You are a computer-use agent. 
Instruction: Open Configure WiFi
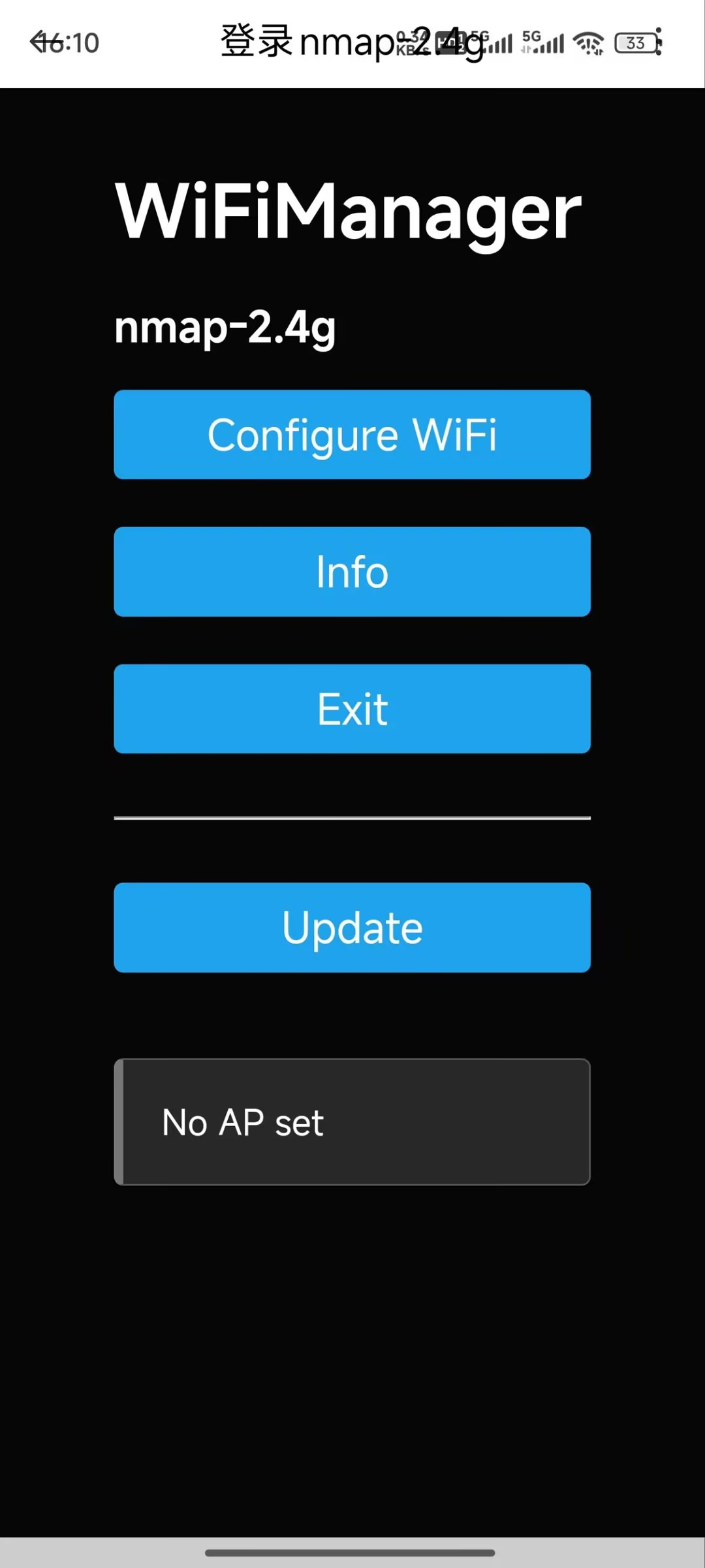pyautogui.click(x=352, y=435)
